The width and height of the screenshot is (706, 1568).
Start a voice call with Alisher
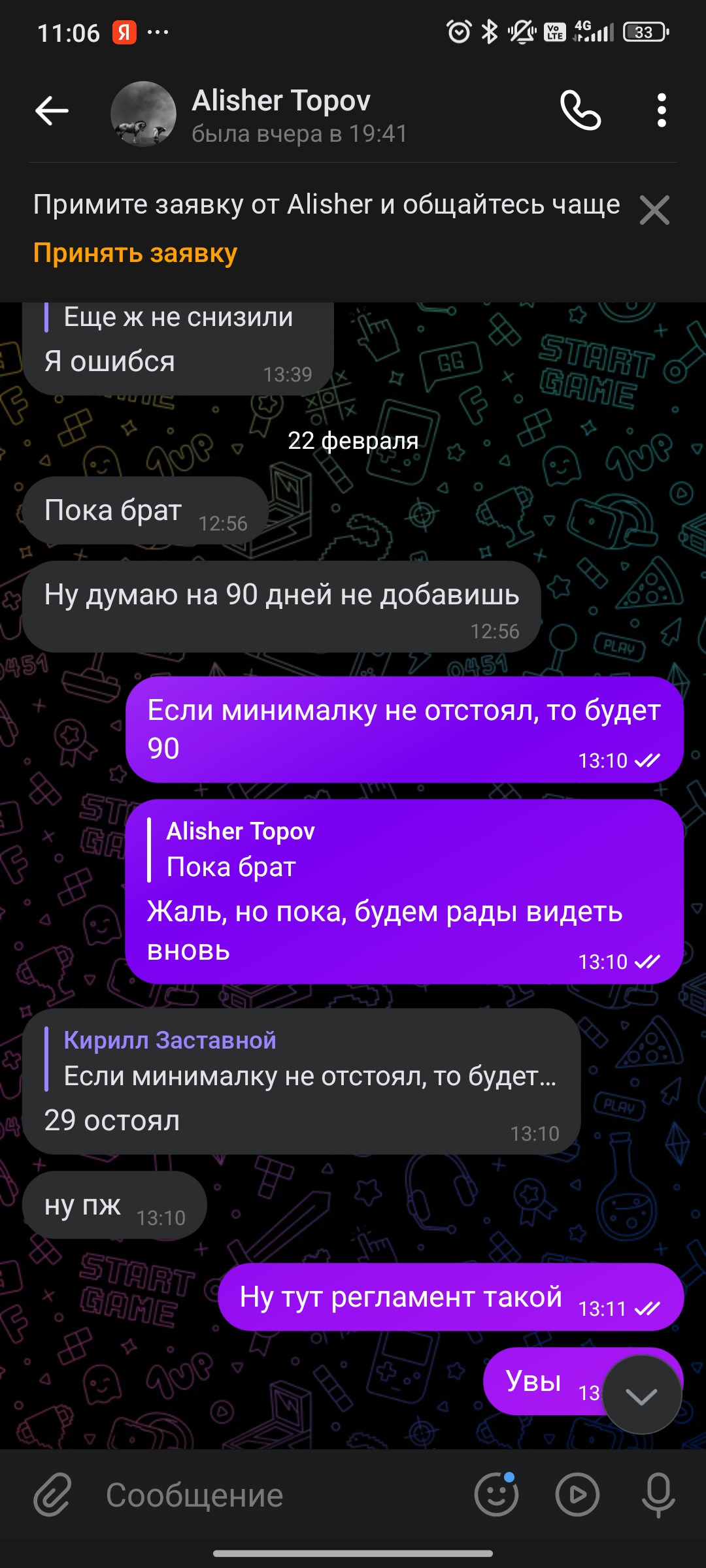pos(580,110)
